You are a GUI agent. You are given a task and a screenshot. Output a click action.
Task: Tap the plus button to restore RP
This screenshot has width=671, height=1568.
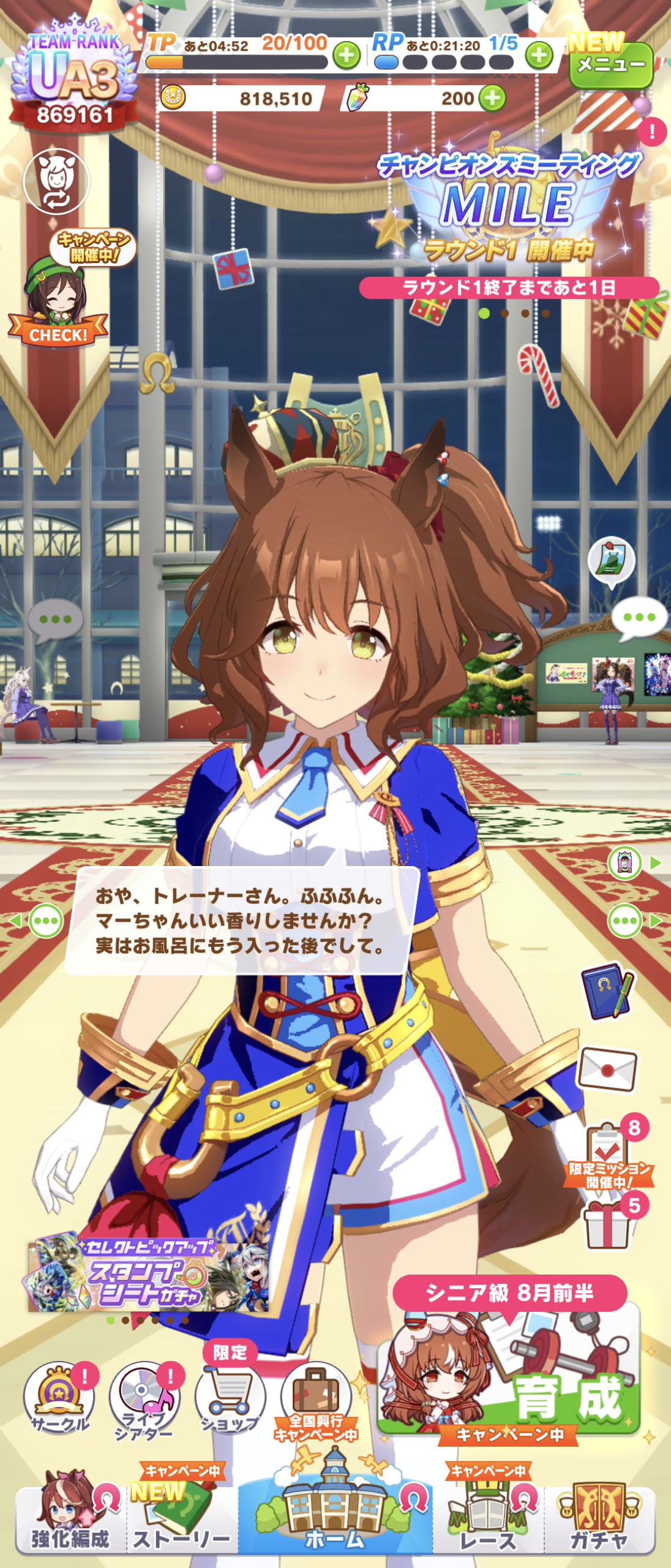(x=539, y=56)
